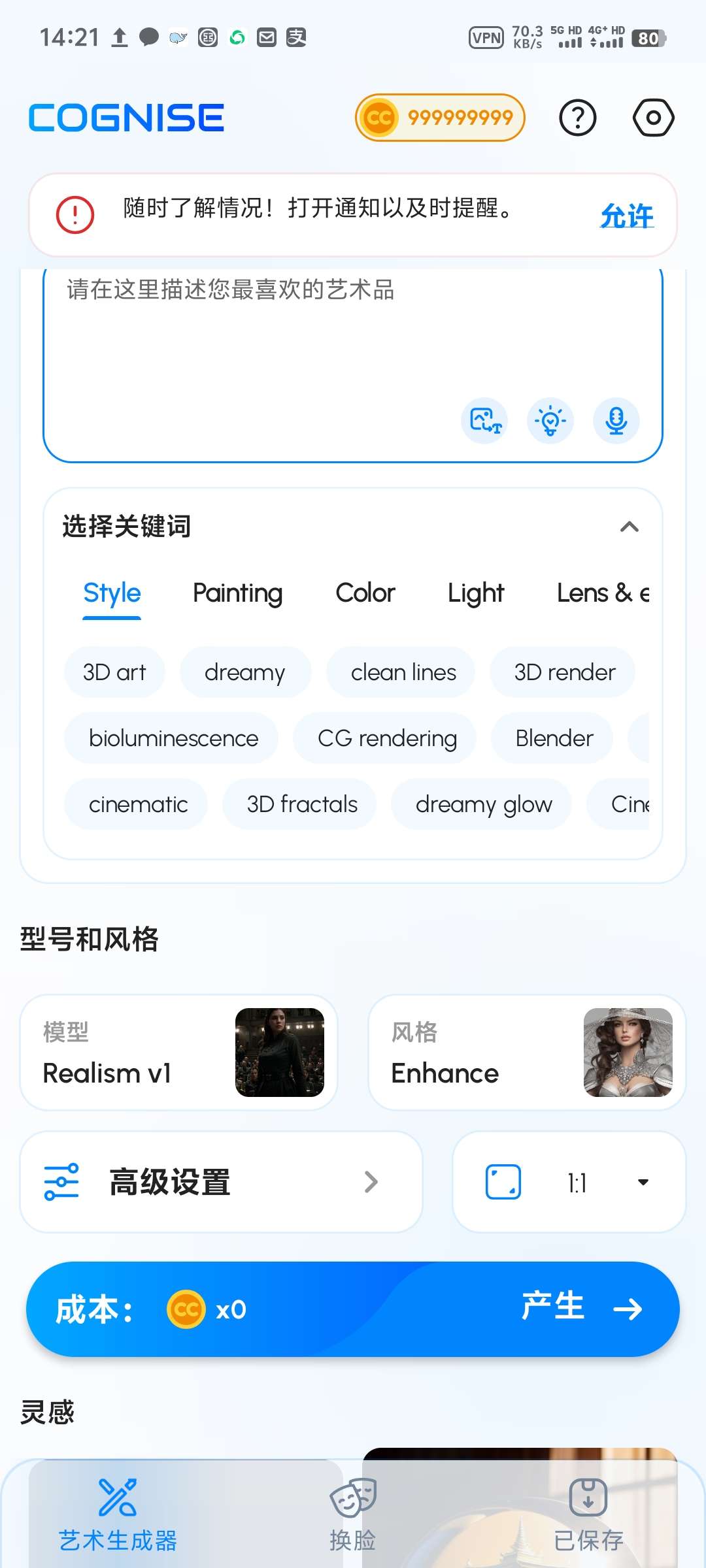Viewport: 706px width, 1568px height.
Task: Open the Enhance style card thumbnail
Action: (628, 1052)
